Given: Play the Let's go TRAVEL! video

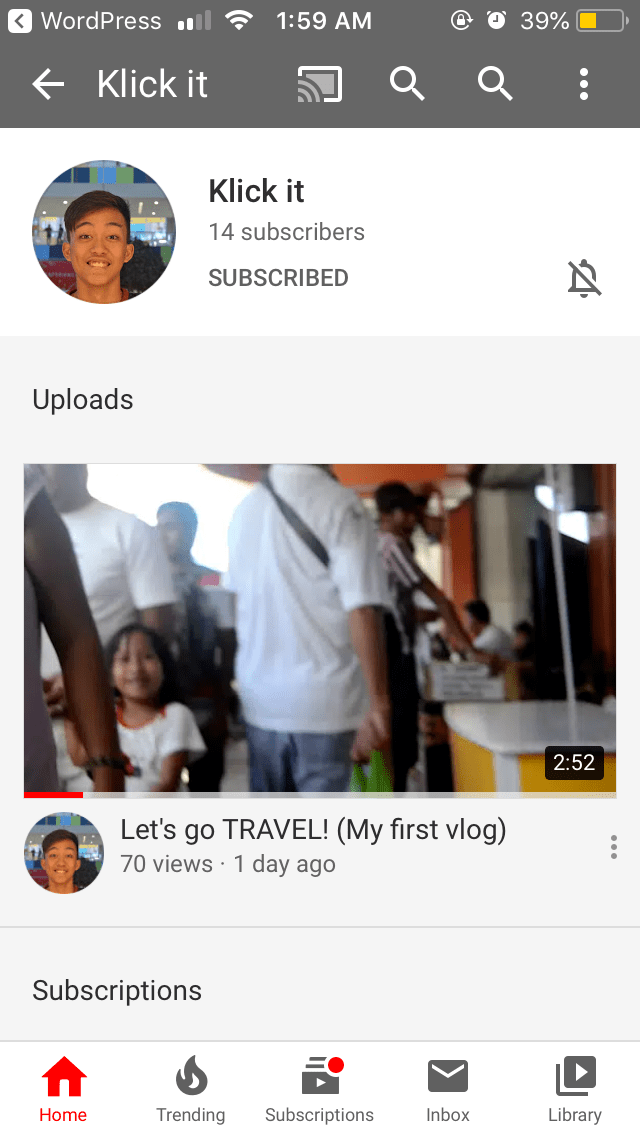Looking at the screenshot, I should point(320,630).
